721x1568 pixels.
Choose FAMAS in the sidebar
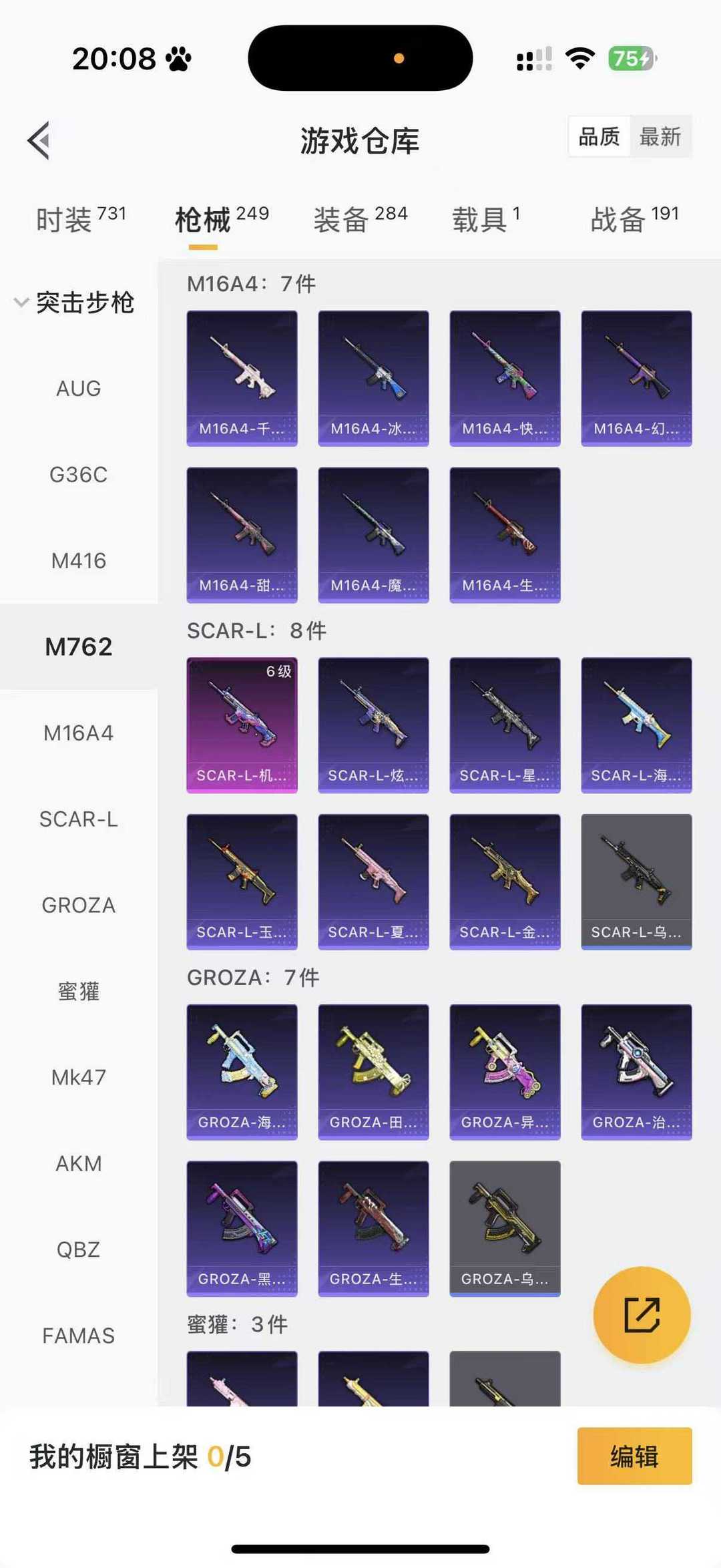pyautogui.click(x=79, y=1336)
